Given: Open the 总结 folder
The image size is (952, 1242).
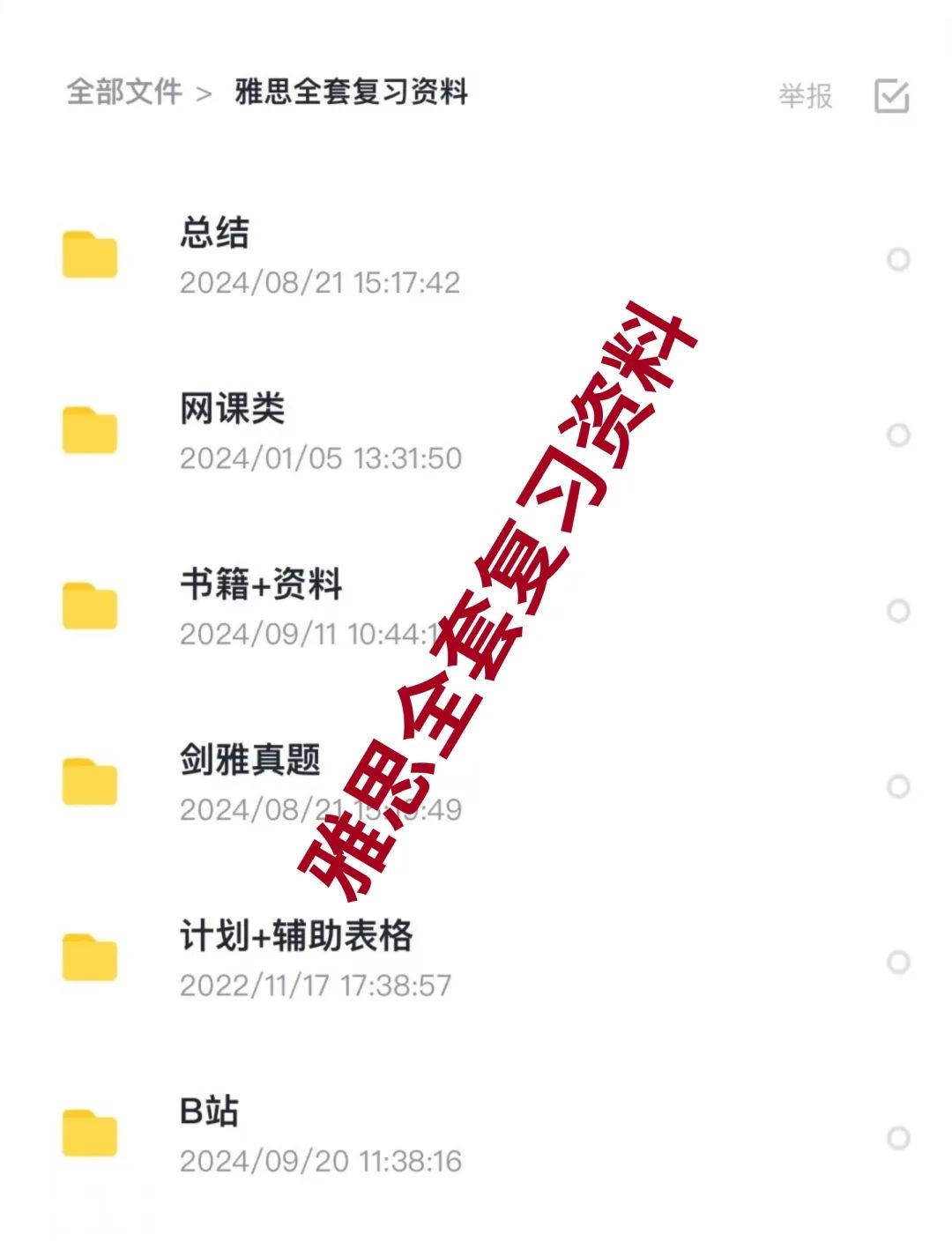Looking at the screenshot, I should tap(215, 234).
